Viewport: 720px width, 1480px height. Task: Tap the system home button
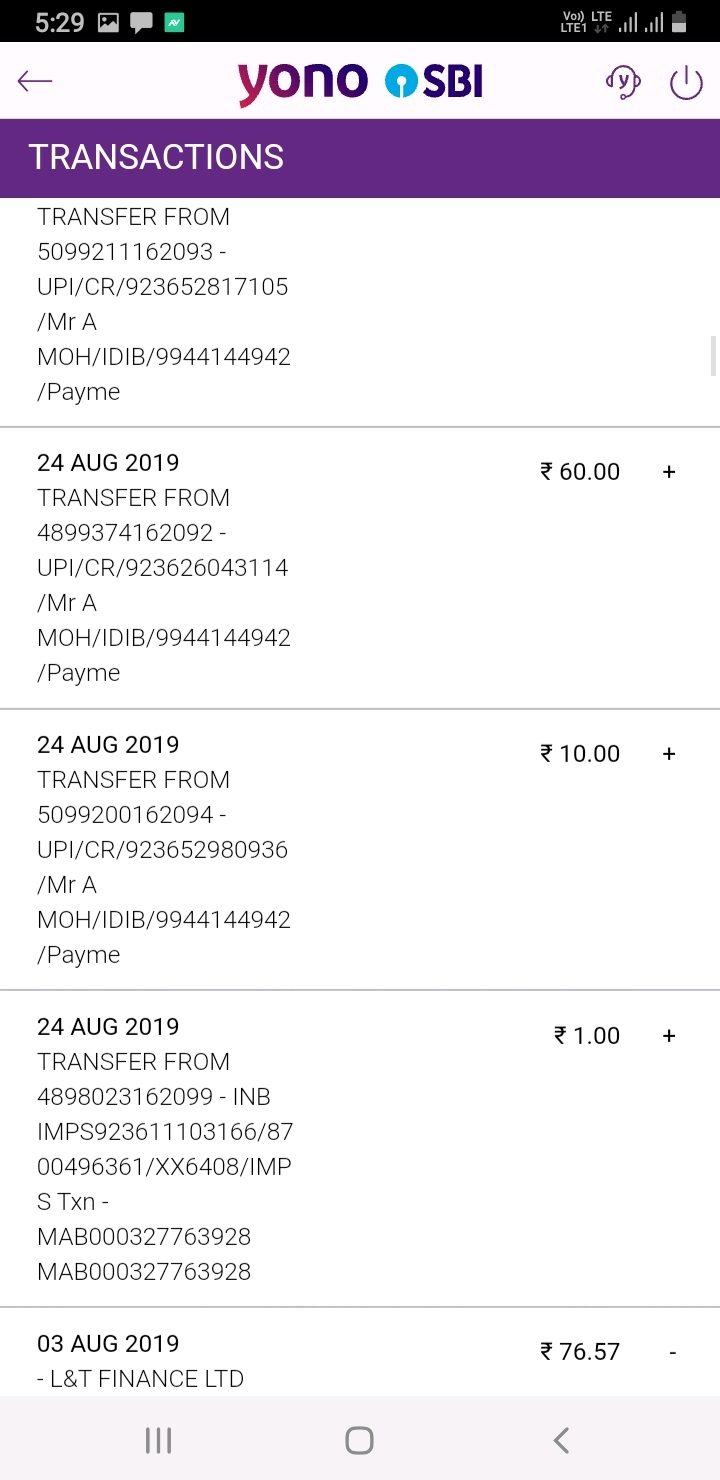(359, 1440)
